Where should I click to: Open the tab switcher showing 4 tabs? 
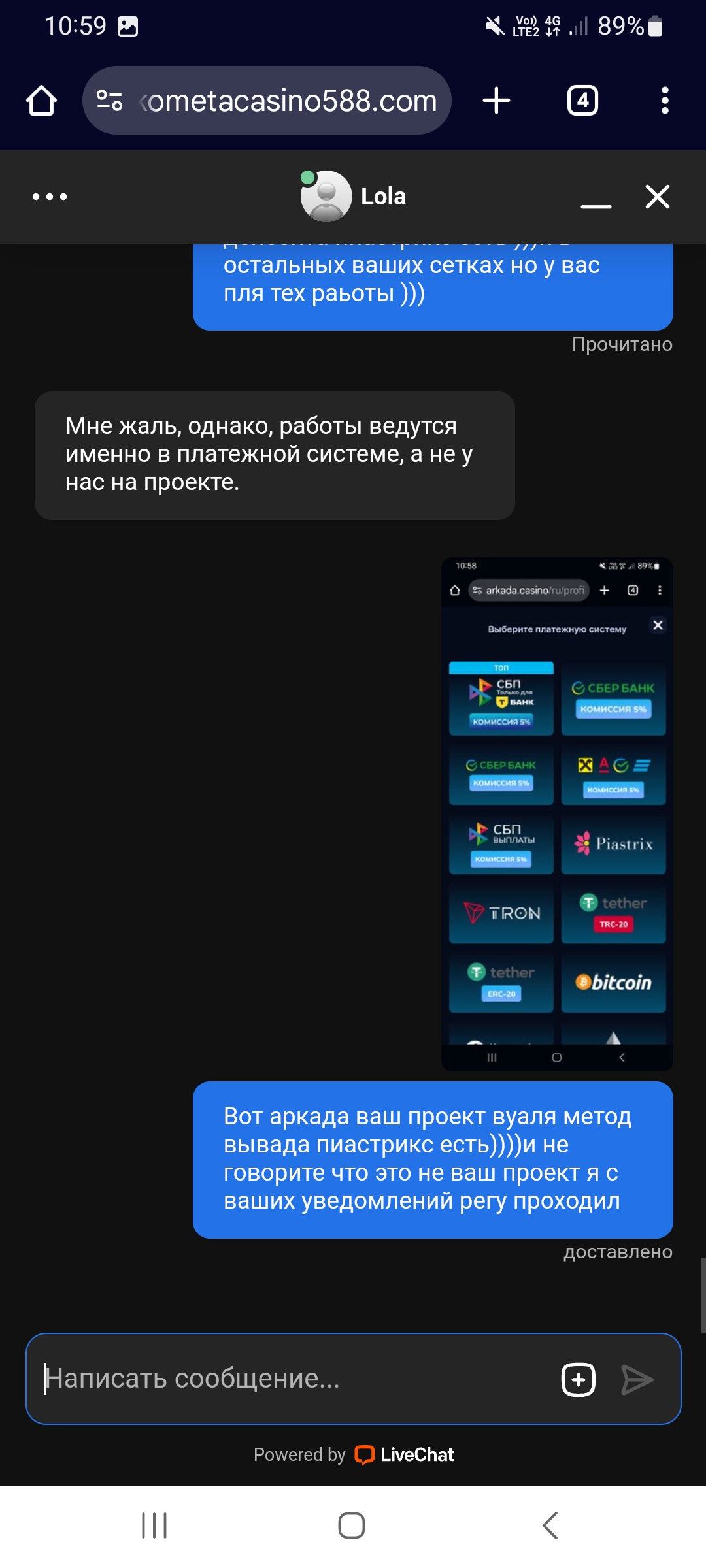pos(582,101)
